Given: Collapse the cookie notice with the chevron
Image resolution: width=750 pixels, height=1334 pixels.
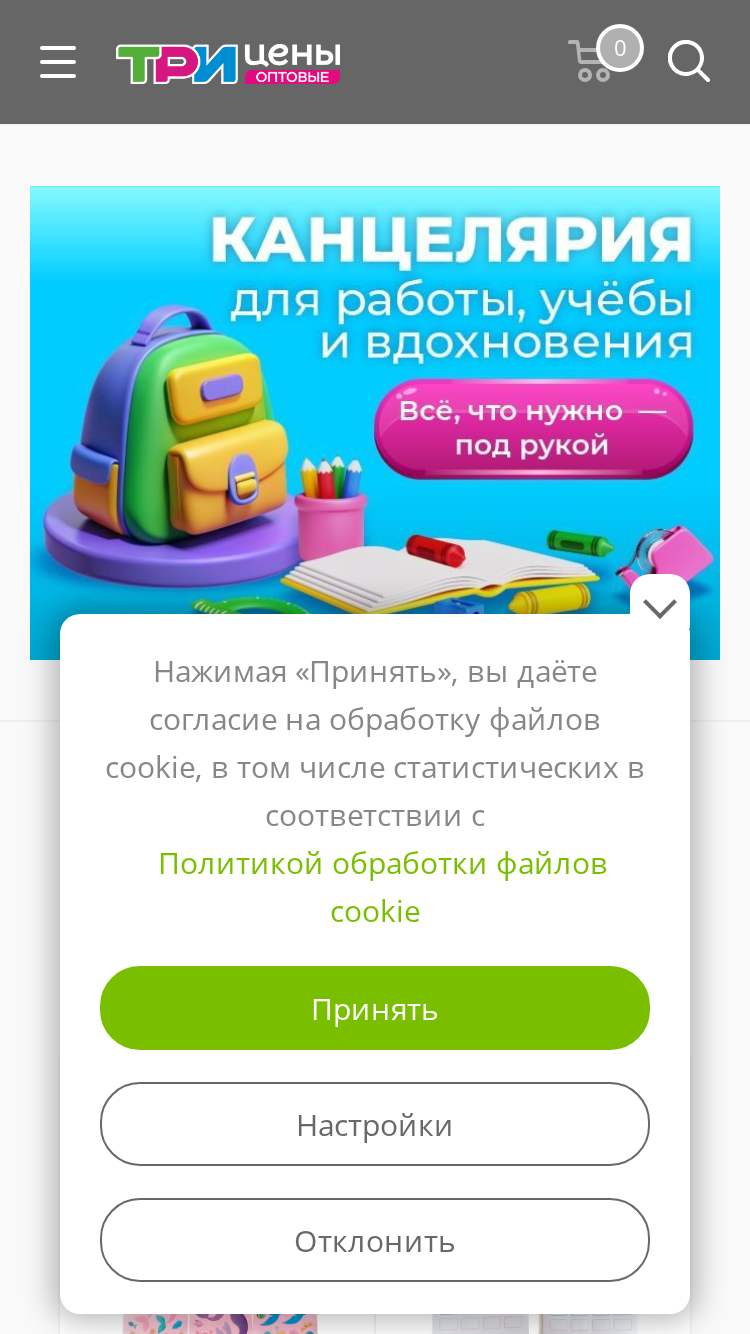Looking at the screenshot, I should click(660, 607).
